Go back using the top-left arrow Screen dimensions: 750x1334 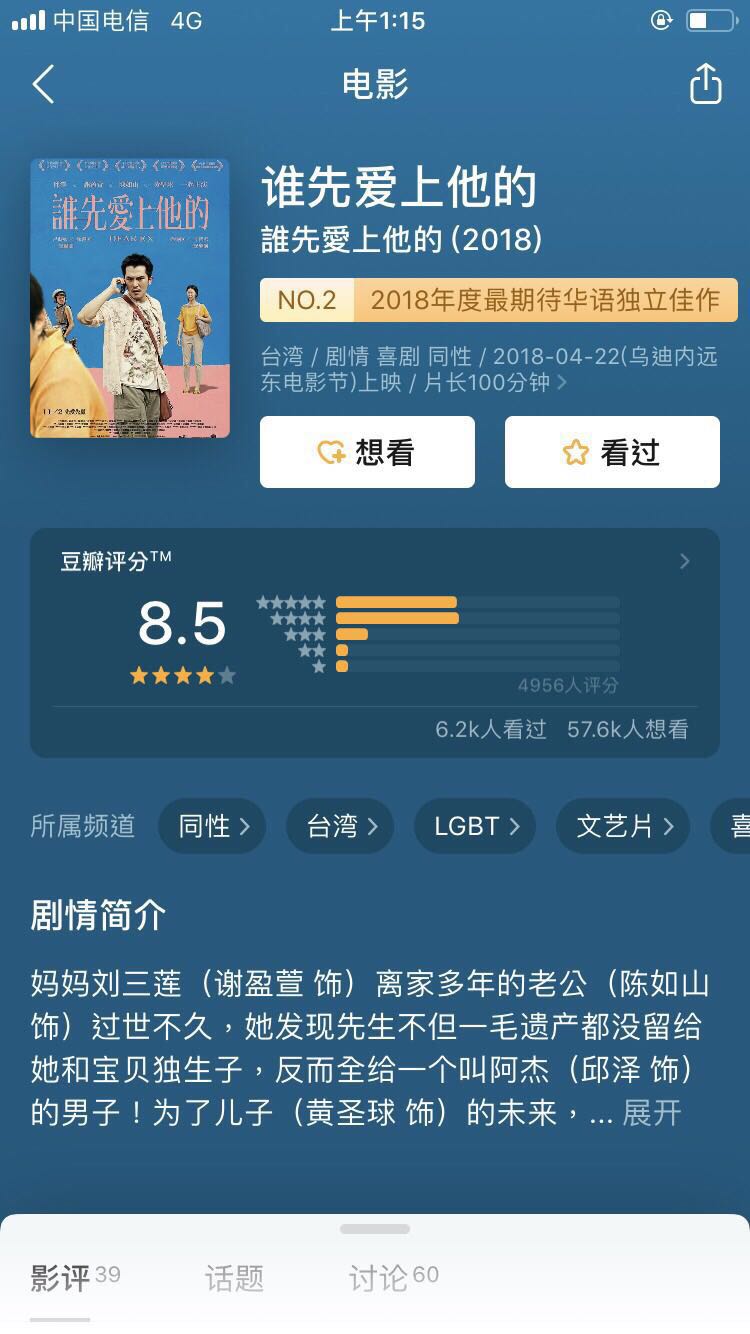(x=43, y=85)
